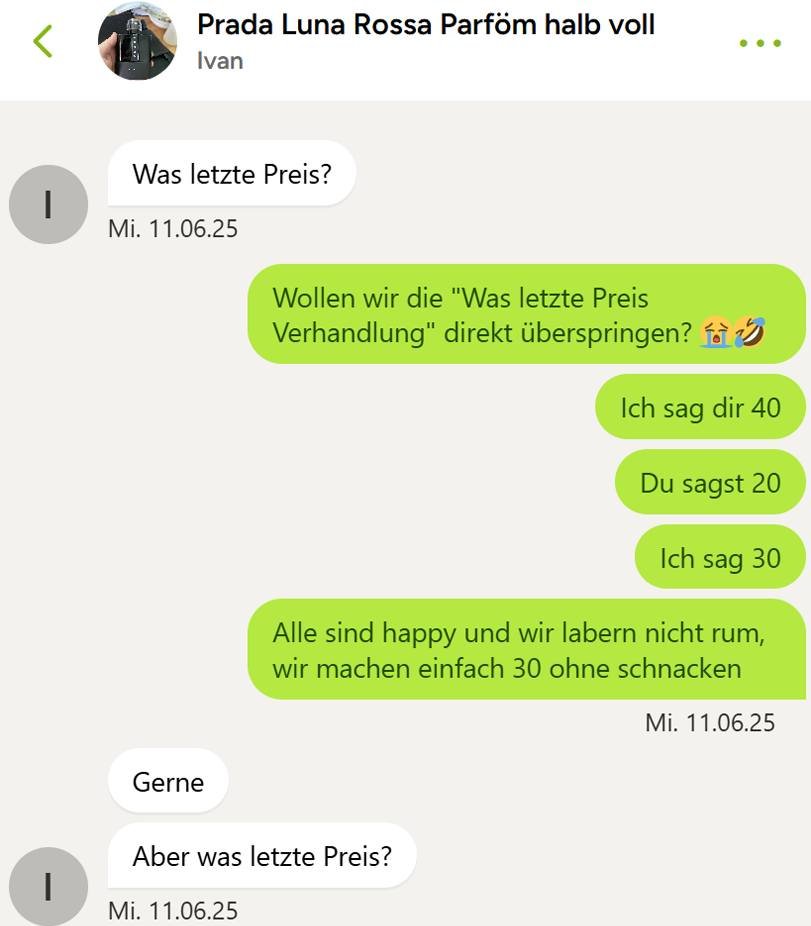Open the listing title Prada Luna Rossa

(x=425, y=24)
